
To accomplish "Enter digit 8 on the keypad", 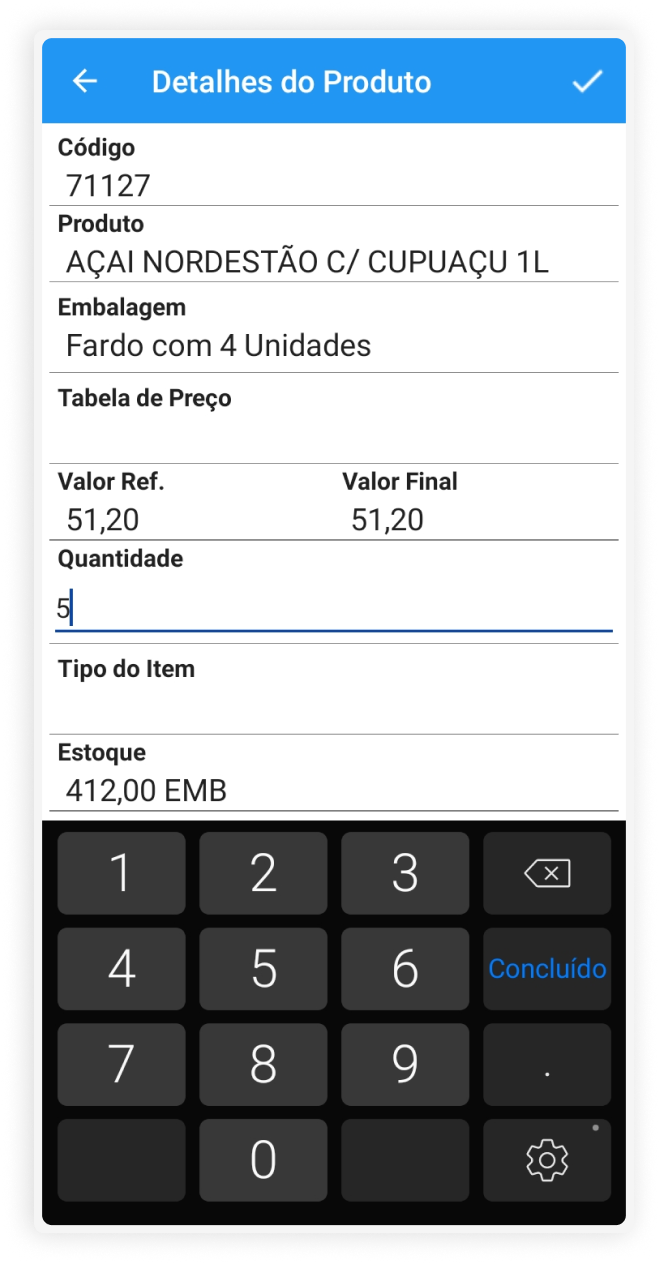I will pyautogui.click(x=263, y=1065).
